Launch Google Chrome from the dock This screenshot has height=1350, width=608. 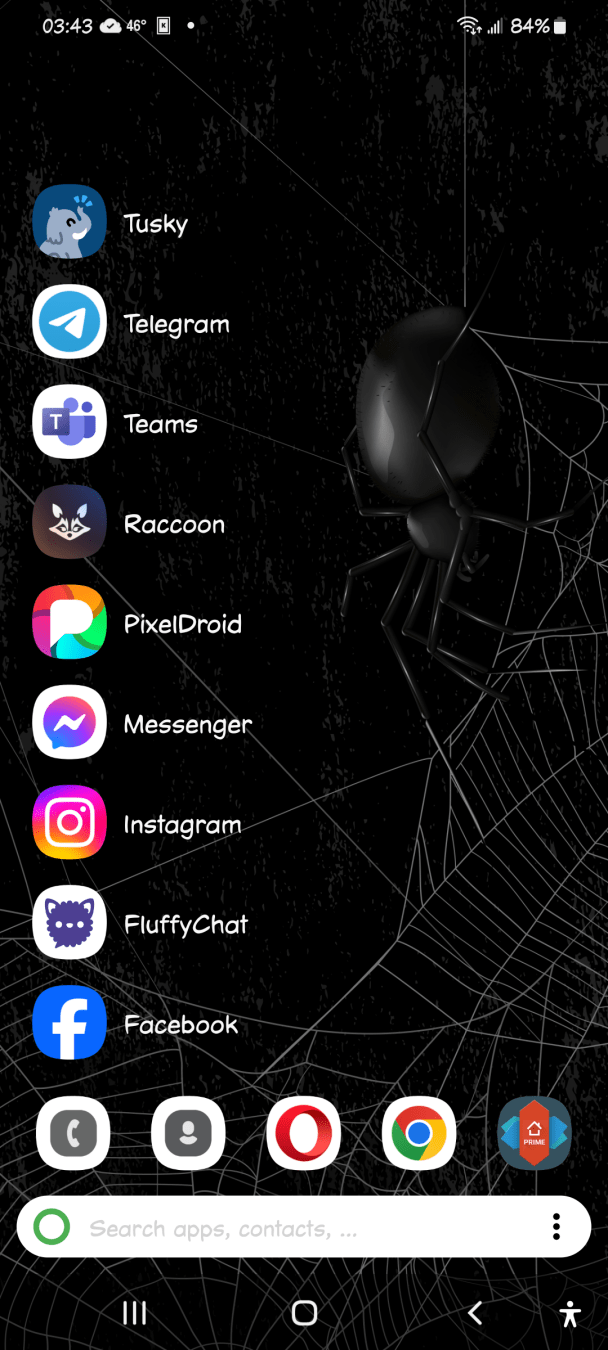pos(419,1133)
